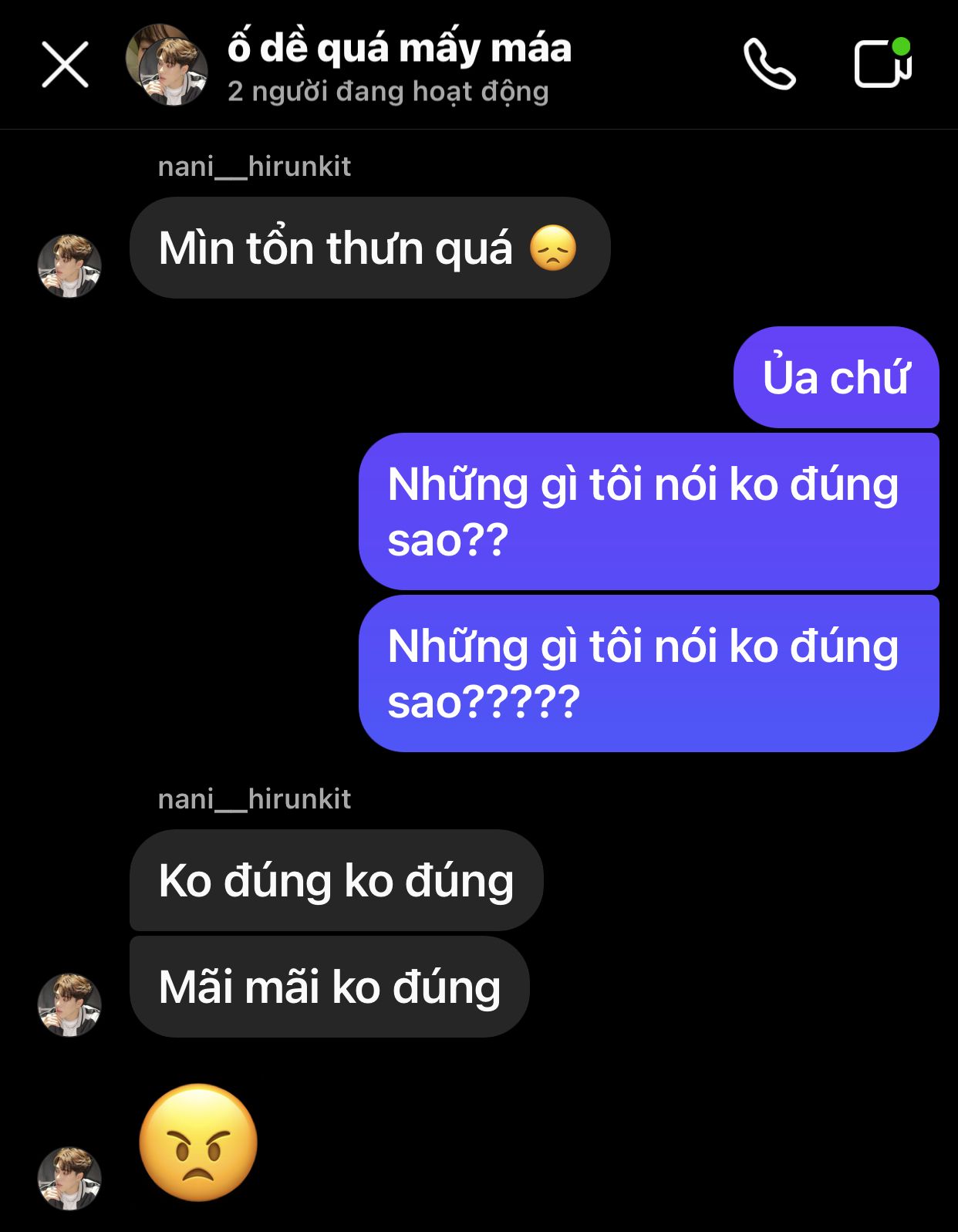958x1232 pixels.
Task: Open group avatar in the header
Action: click(167, 65)
